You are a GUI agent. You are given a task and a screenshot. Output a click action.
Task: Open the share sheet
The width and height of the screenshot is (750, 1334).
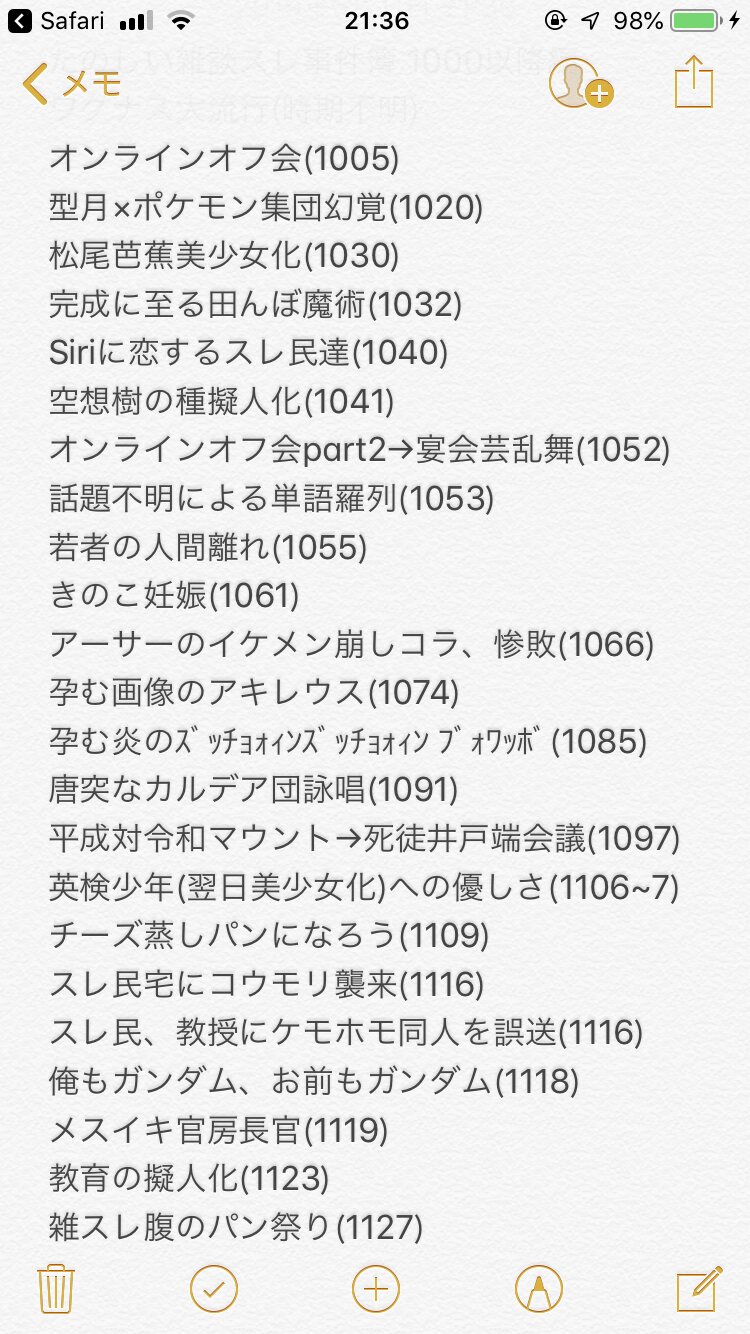point(693,81)
